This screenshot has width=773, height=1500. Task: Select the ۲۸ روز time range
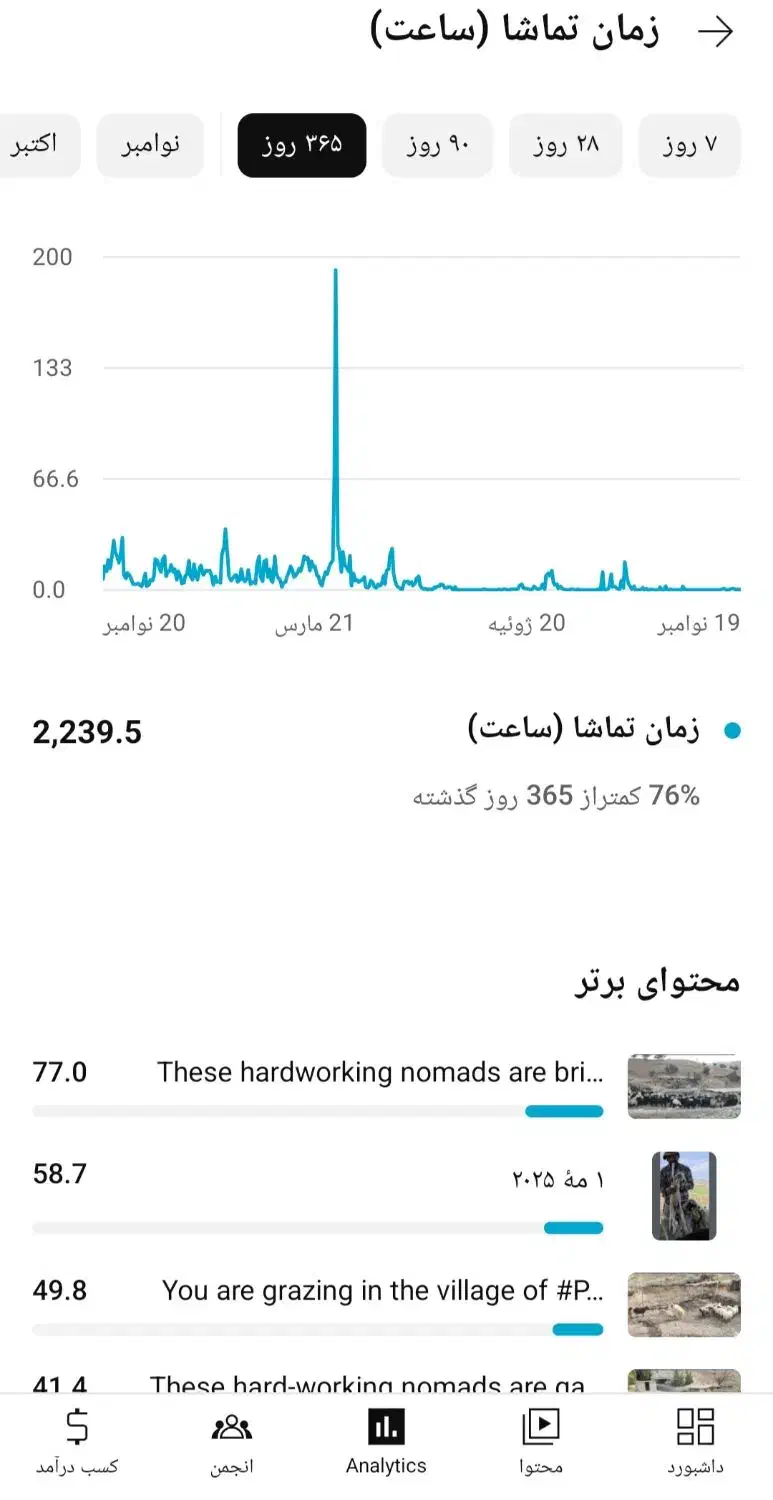point(566,145)
